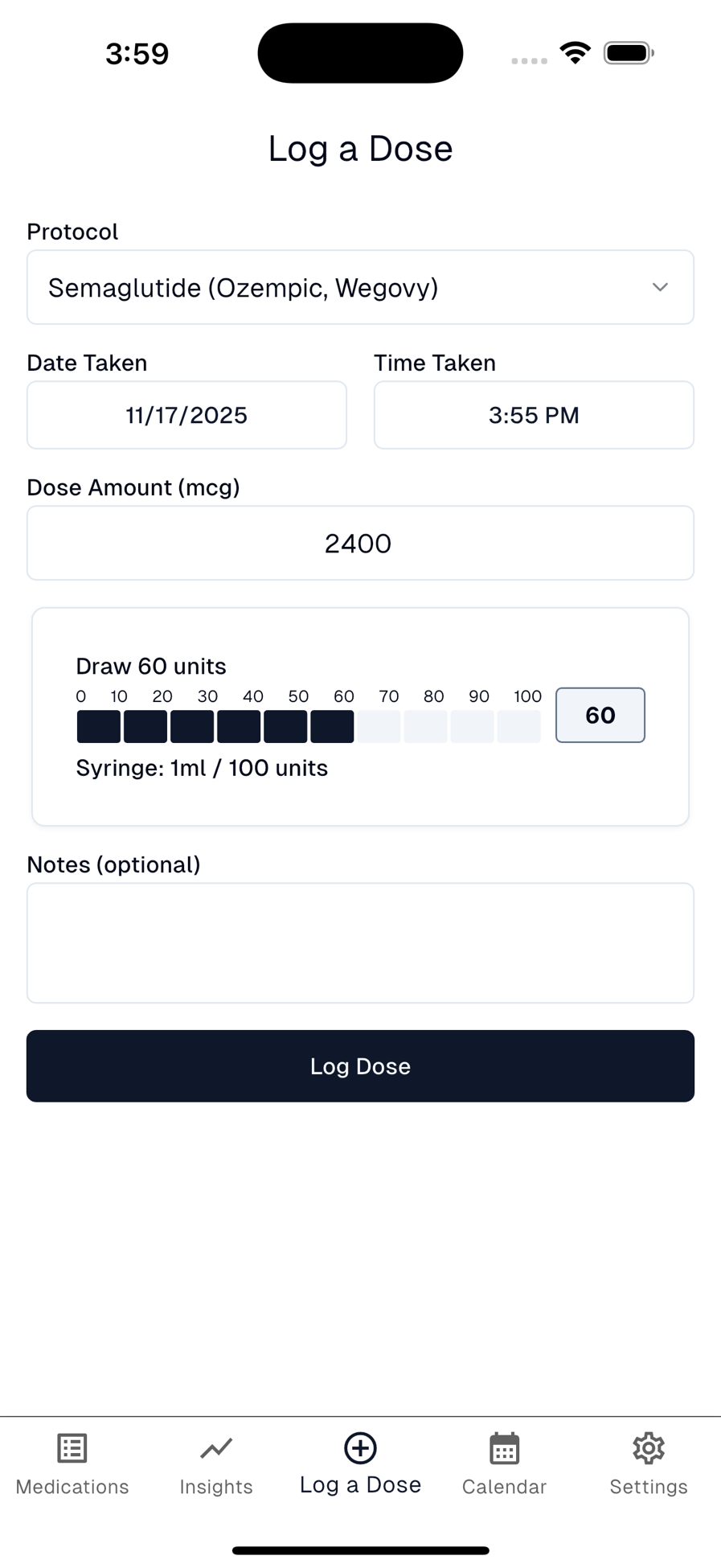Select the Log a Dose tab
Image resolution: width=721 pixels, height=1568 pixels.
(360, 1464)
